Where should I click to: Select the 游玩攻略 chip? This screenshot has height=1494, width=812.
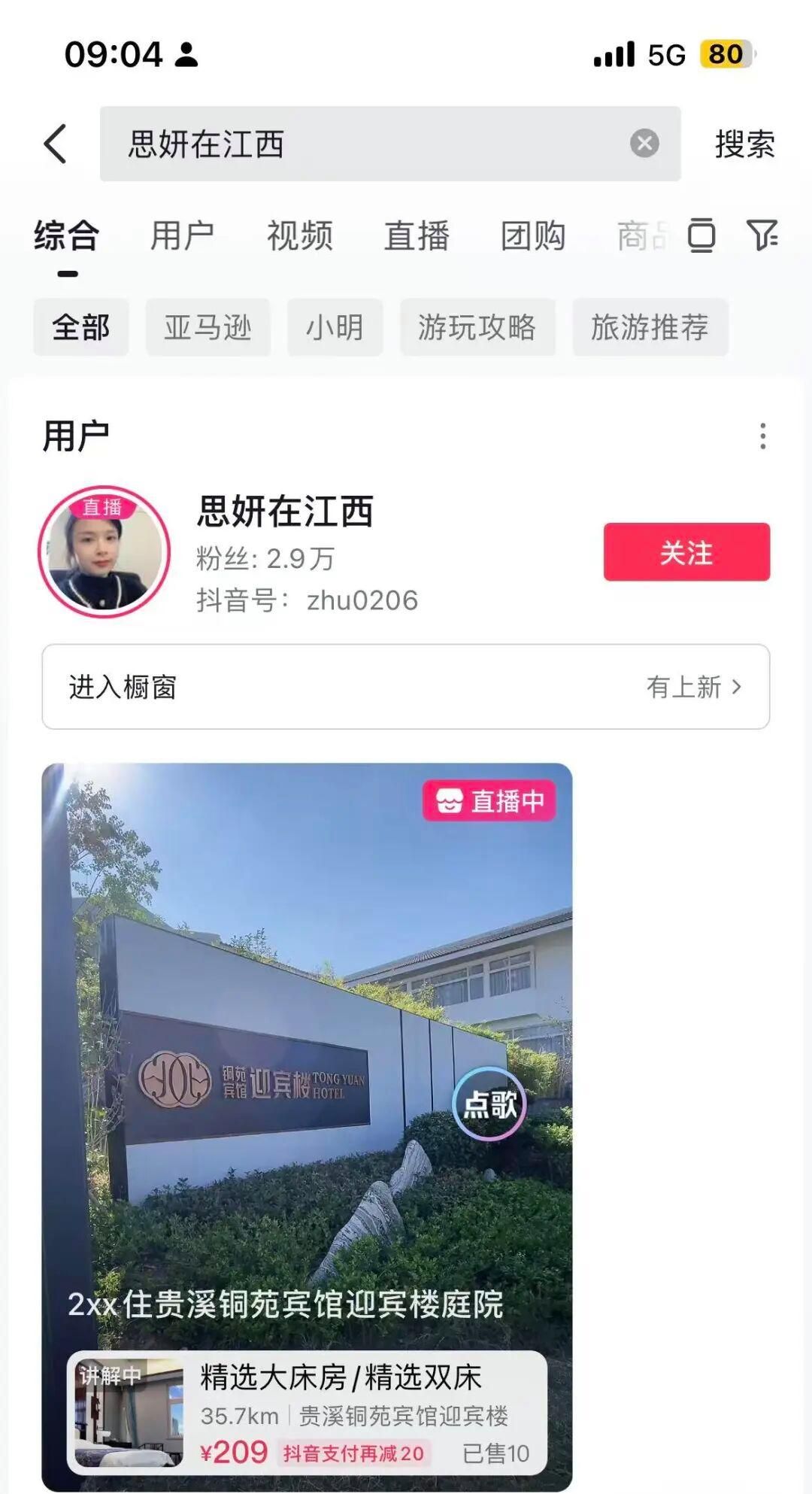click(x=477, y=327)
